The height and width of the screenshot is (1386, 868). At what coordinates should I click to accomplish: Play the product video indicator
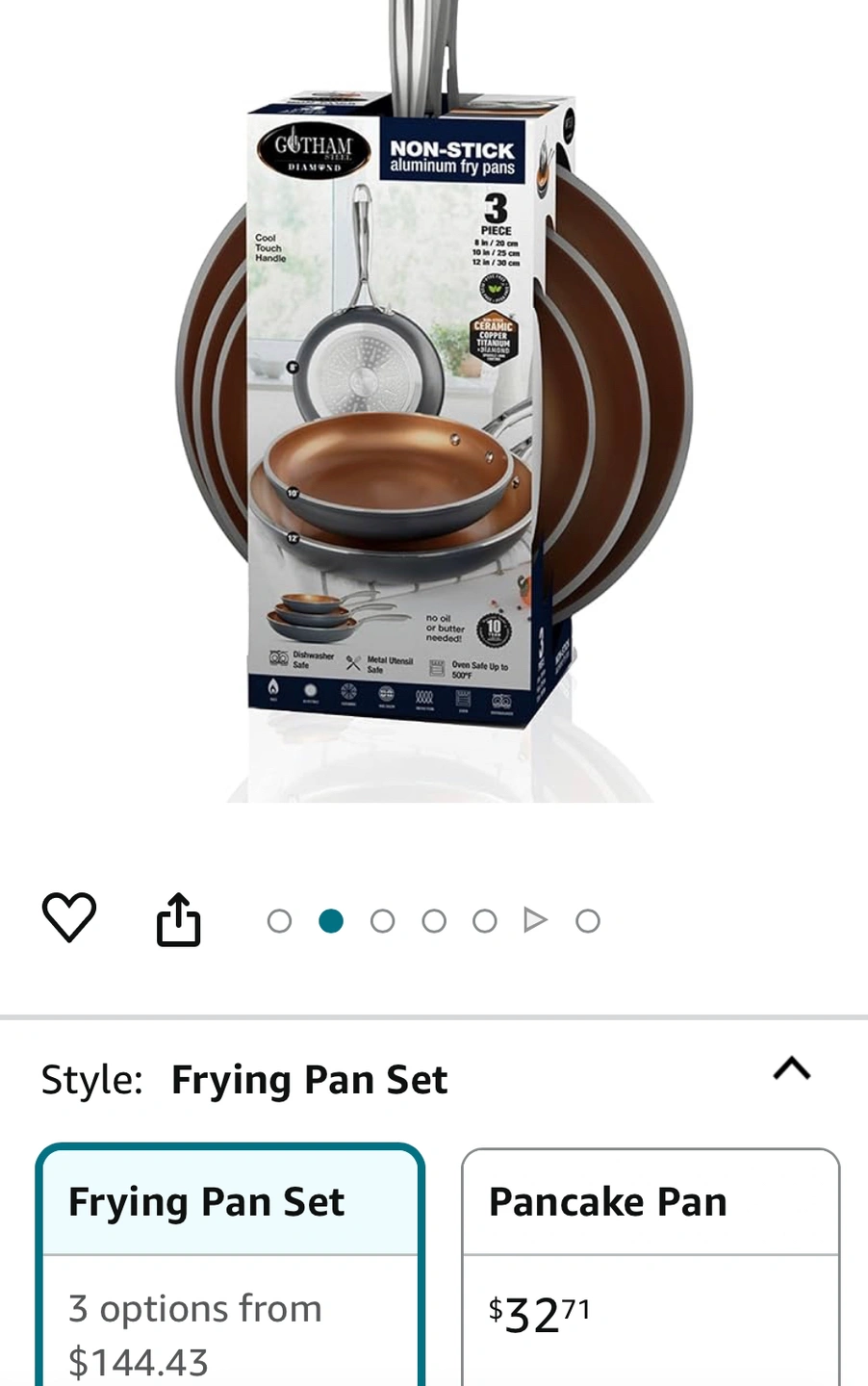[535, 921]
